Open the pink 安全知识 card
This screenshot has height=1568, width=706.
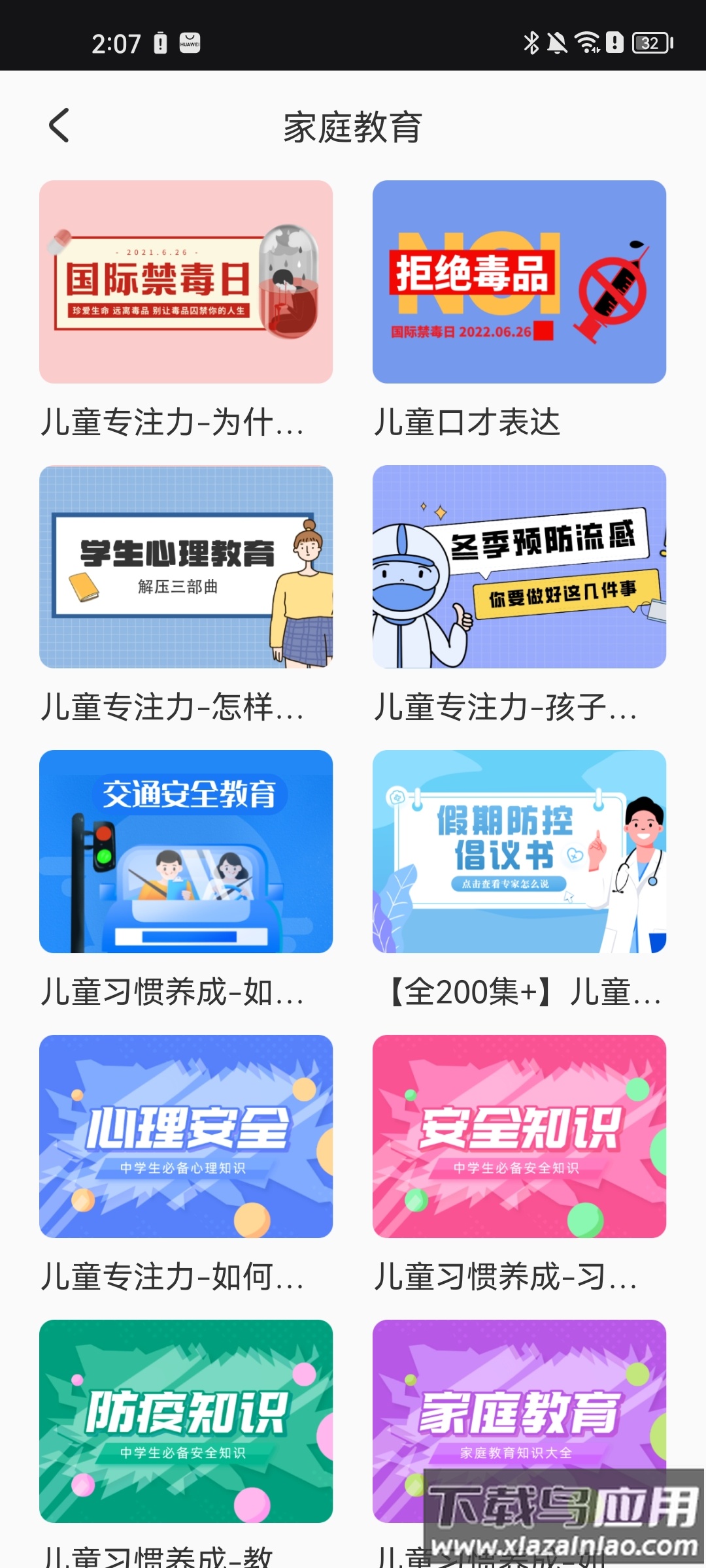(x=519, y=1136)
